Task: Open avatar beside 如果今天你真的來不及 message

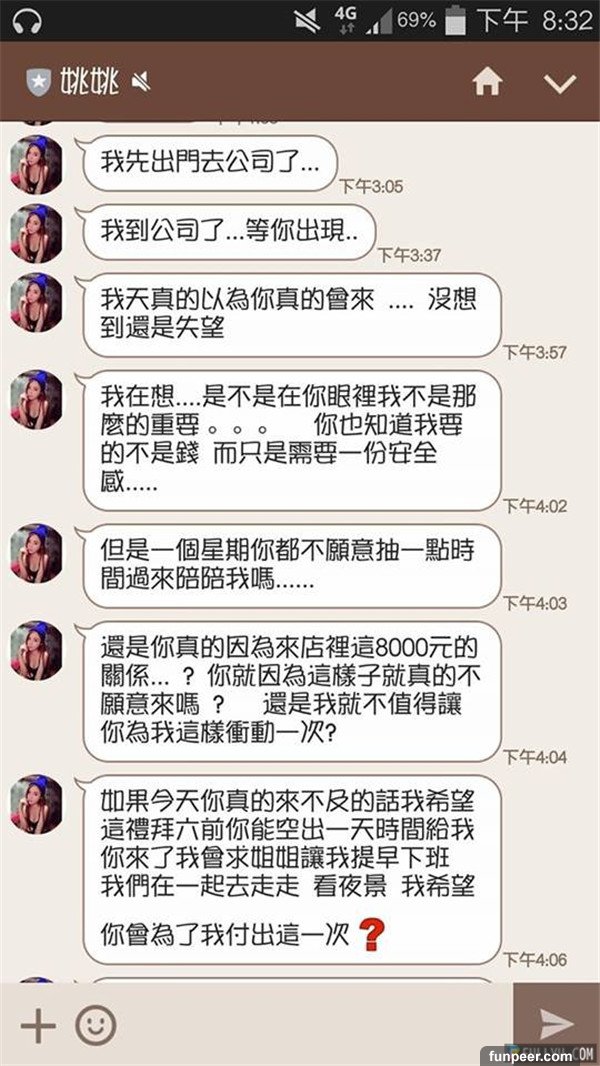Action: click(x=36, y=805)
